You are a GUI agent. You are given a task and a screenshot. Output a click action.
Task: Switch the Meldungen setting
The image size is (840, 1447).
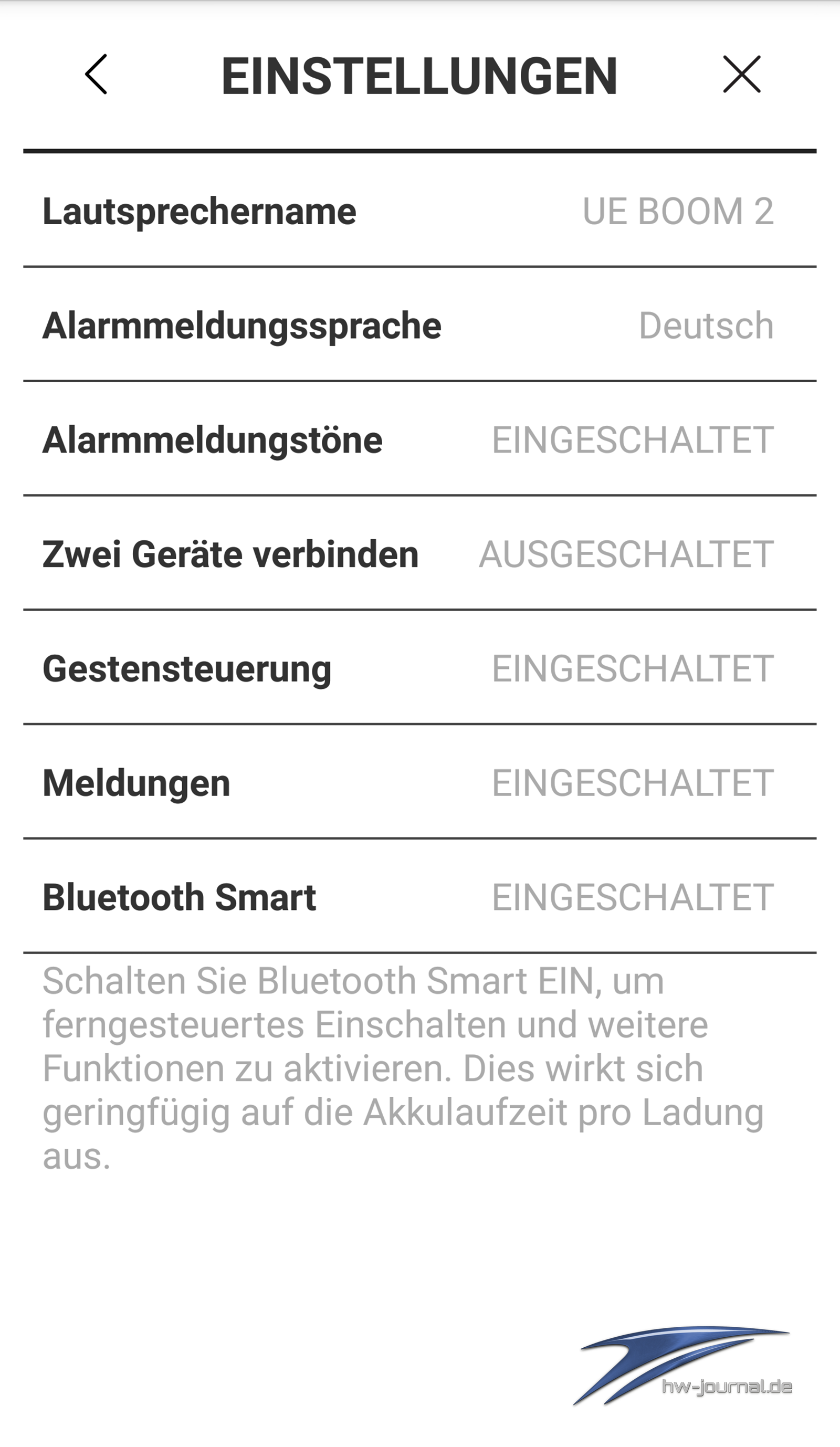coord(419,782)
